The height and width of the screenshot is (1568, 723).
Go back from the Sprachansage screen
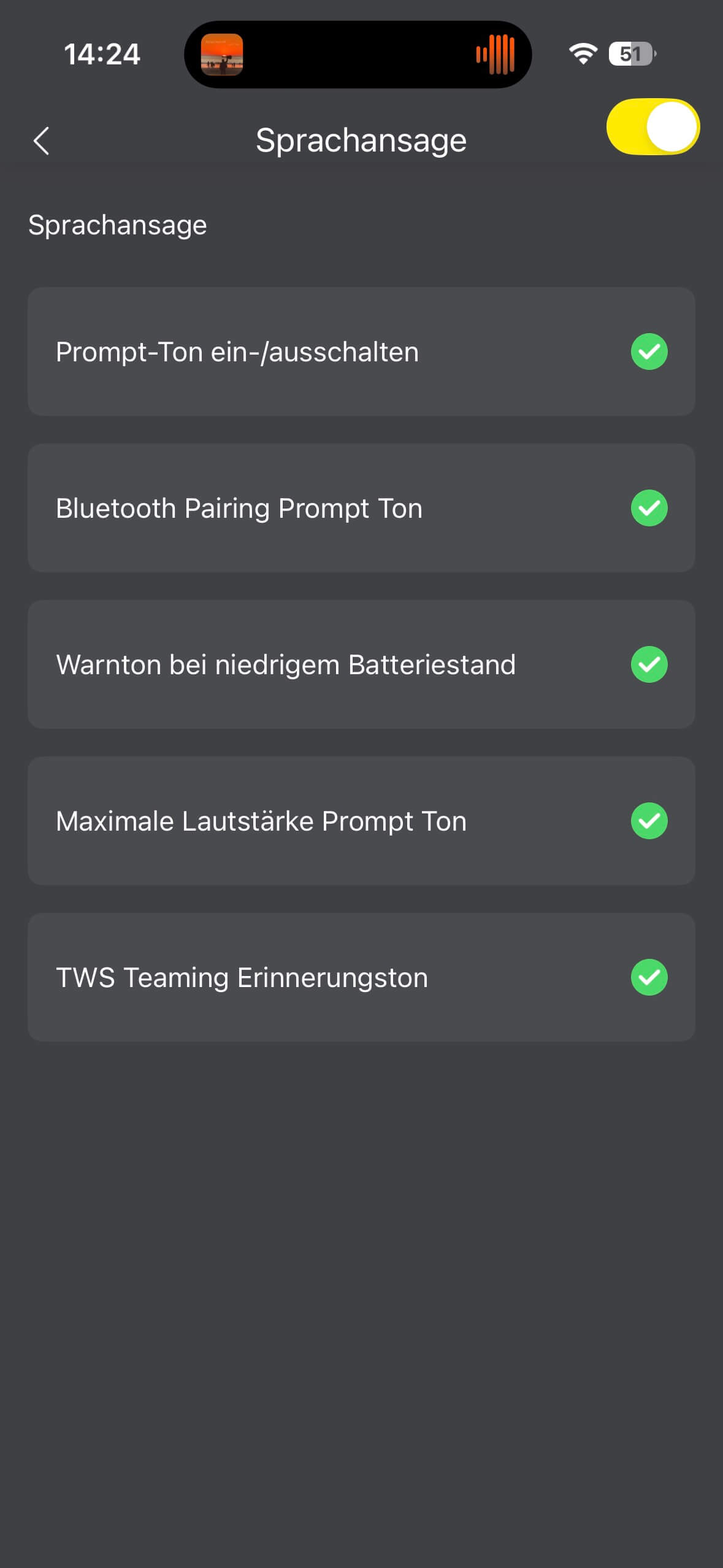point(41,141)
